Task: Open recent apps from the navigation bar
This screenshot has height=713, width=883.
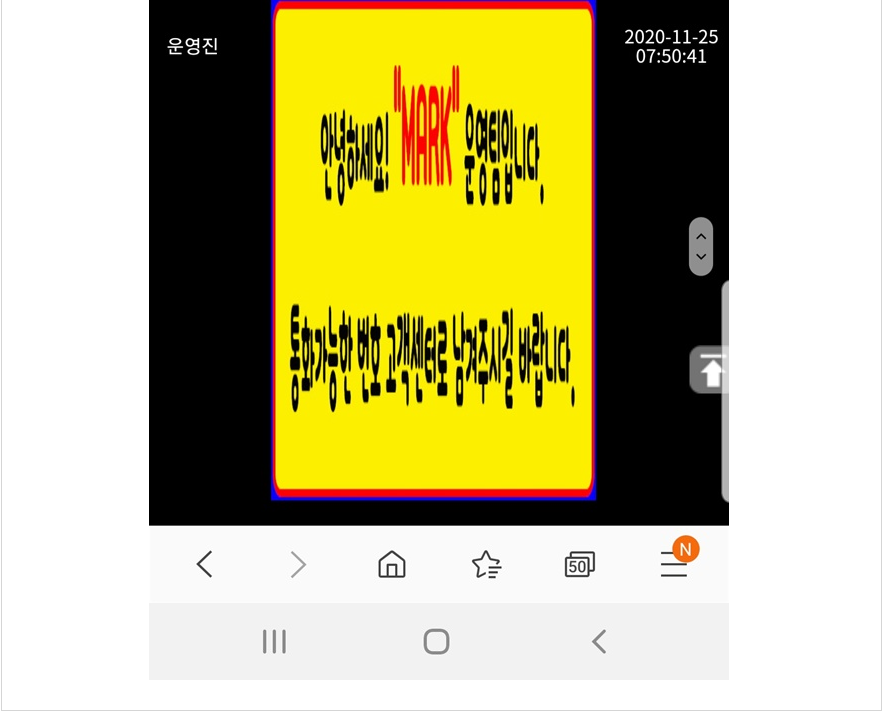Action: [274, 641]
